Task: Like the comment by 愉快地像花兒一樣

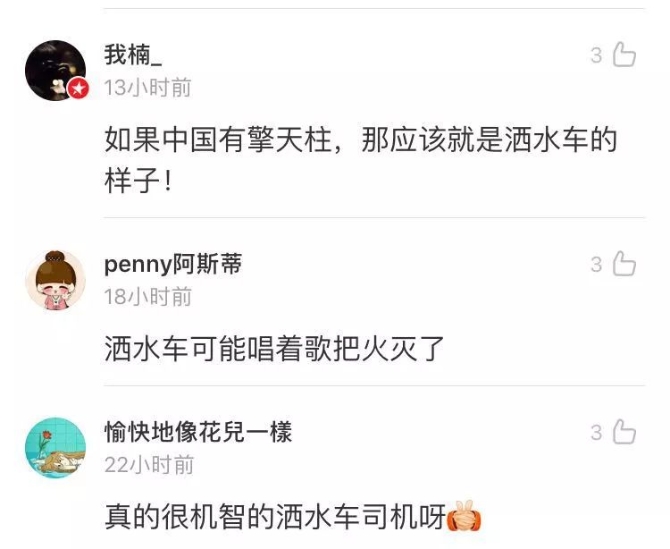Action: tap(624, 432)
